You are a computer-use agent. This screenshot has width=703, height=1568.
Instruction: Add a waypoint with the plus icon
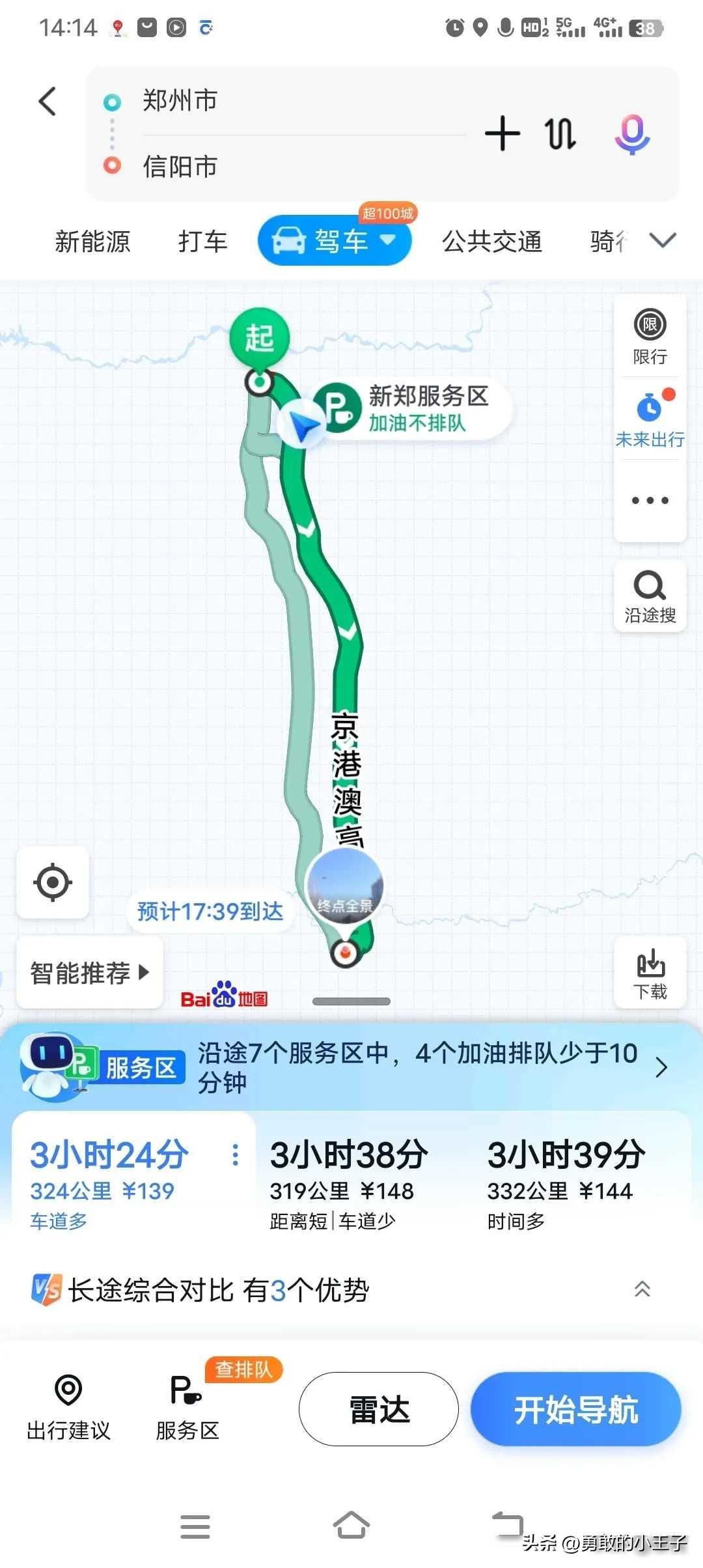[x=502, y=133]
